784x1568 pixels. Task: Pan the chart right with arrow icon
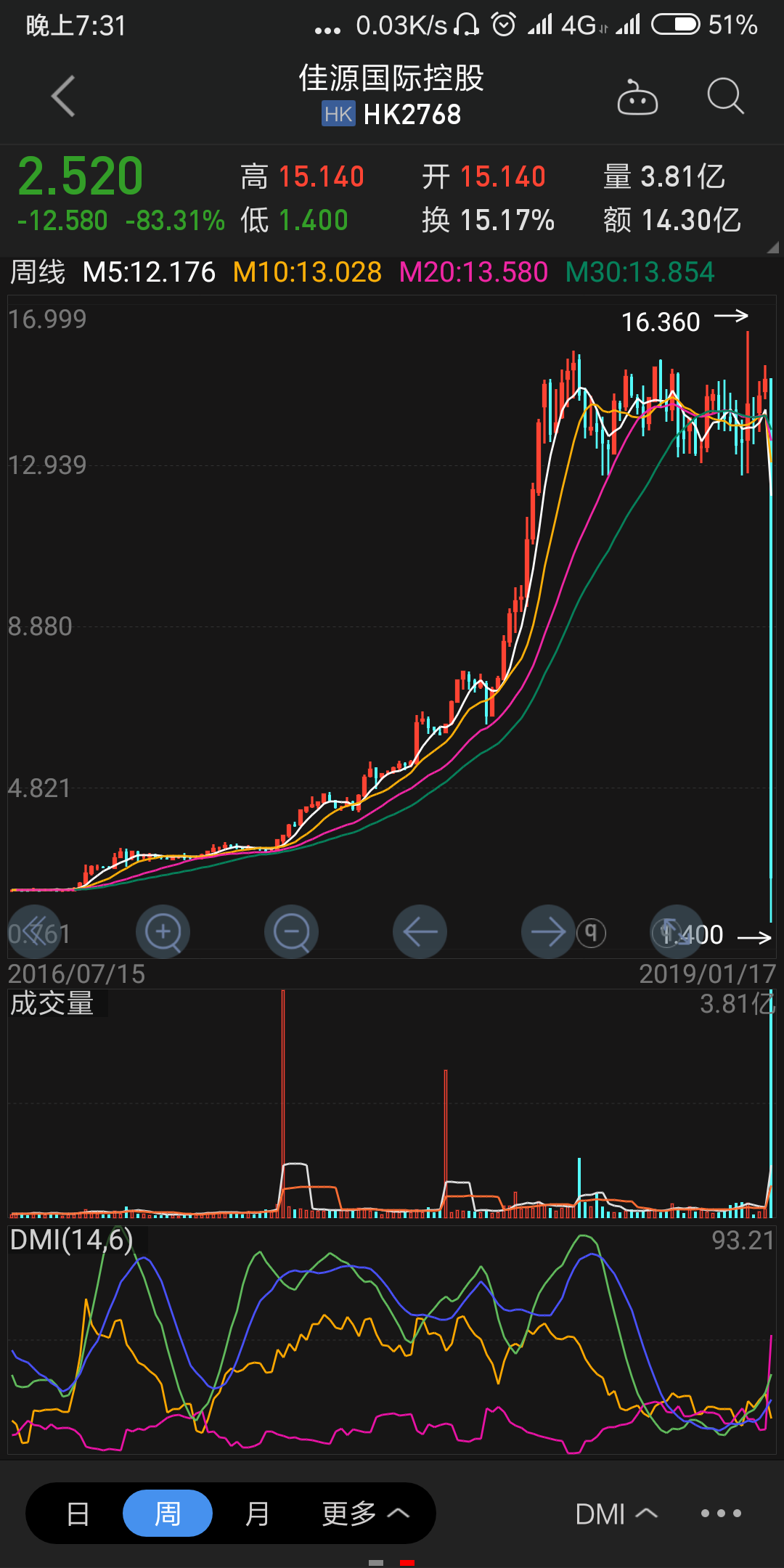coord(547,931)
